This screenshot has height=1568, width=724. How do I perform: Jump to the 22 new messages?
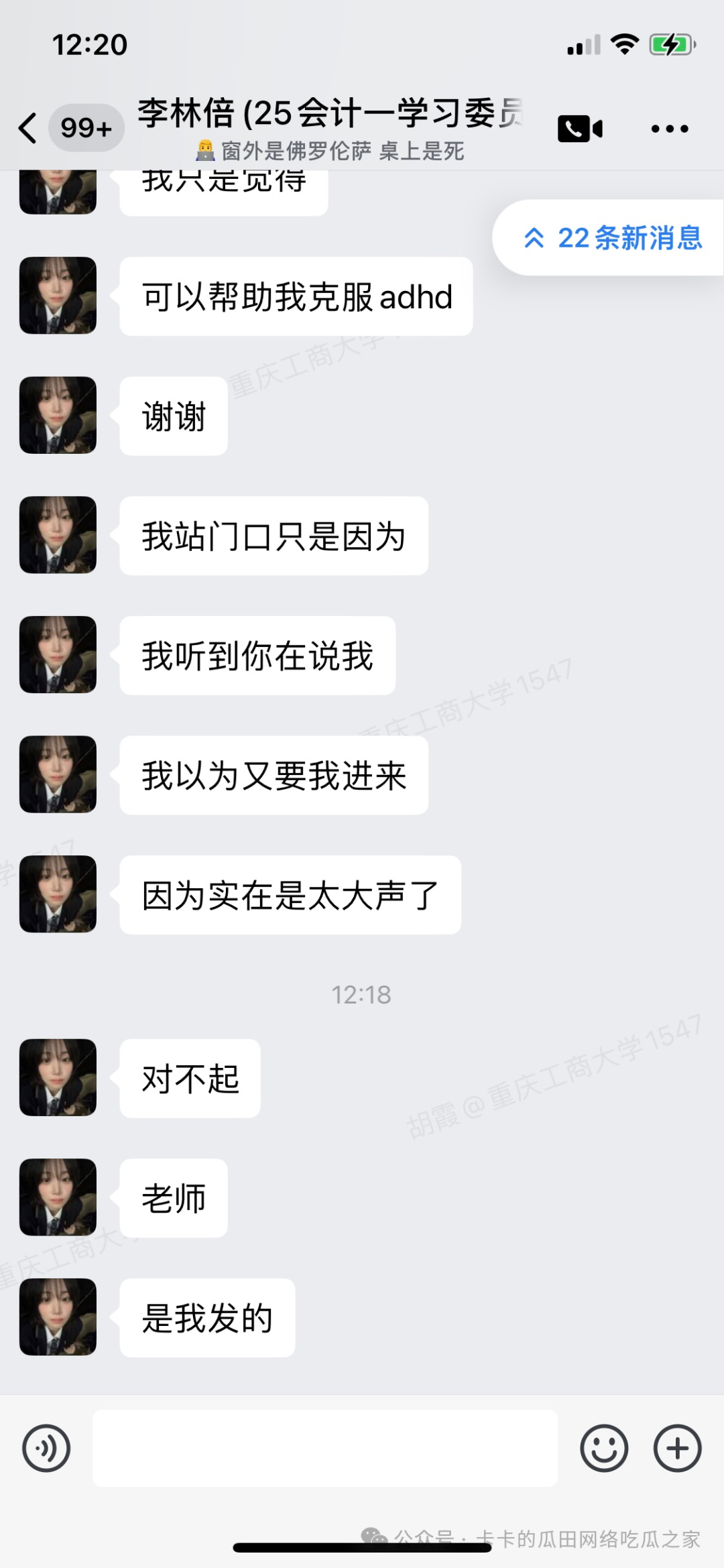click(613, 238)
